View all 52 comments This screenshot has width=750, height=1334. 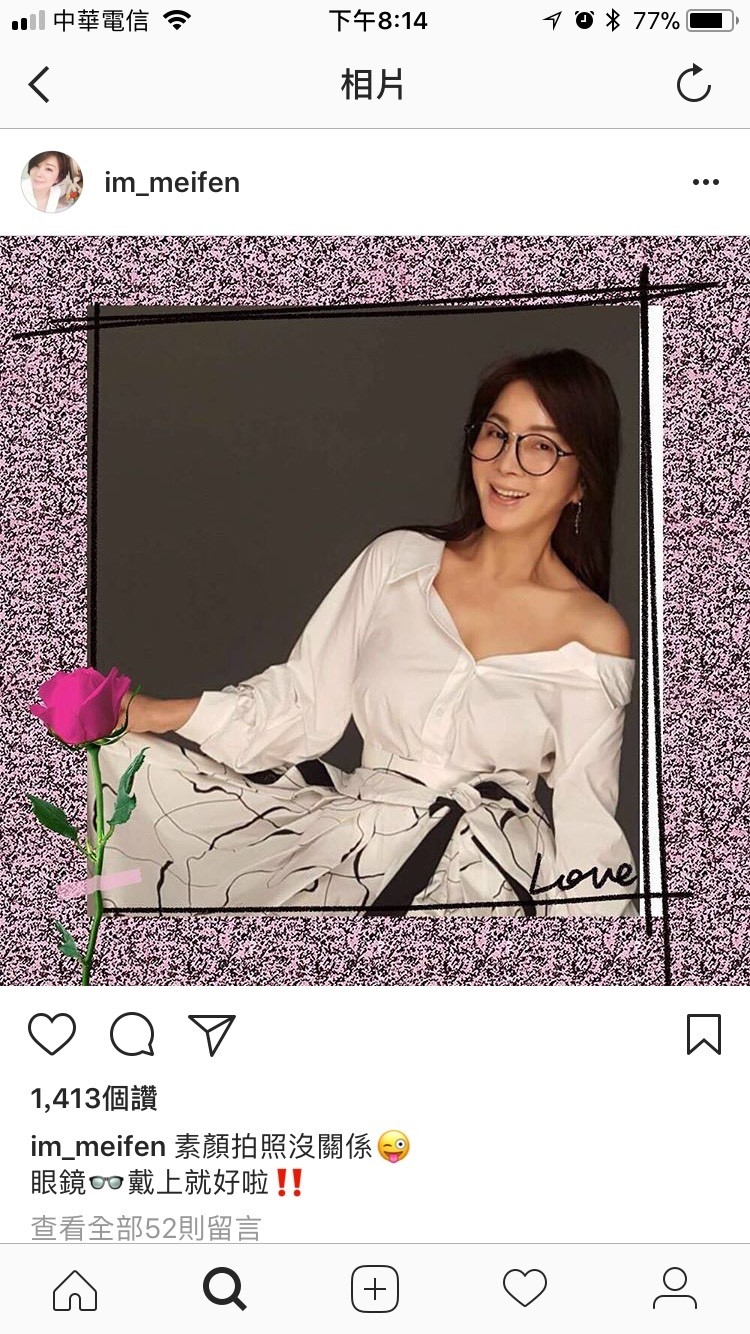click(146, 1228)
